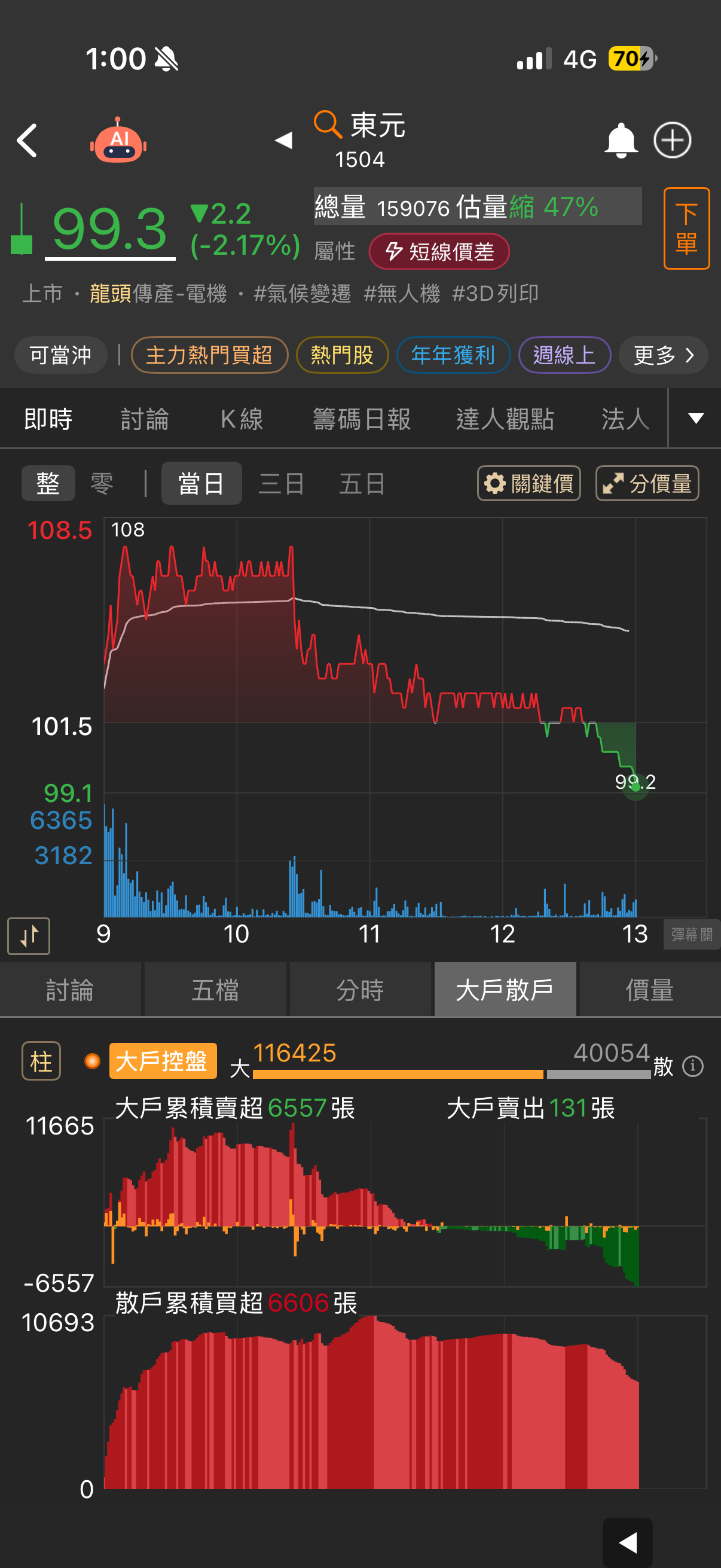Screen dimensions: 721x1568
Task: Open the 更多 tags chip
Action: (662, 355)
